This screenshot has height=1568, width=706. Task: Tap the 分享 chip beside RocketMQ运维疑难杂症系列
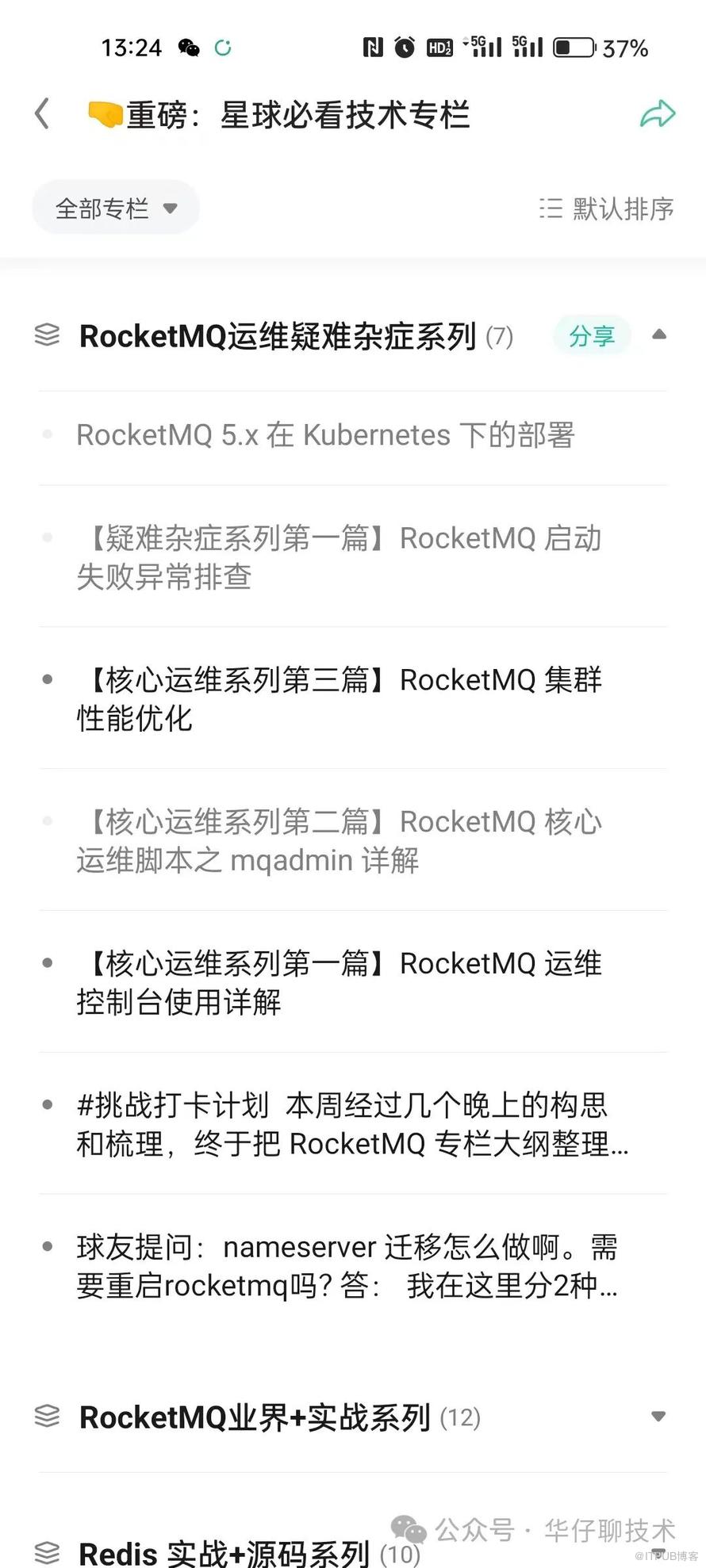592,336
